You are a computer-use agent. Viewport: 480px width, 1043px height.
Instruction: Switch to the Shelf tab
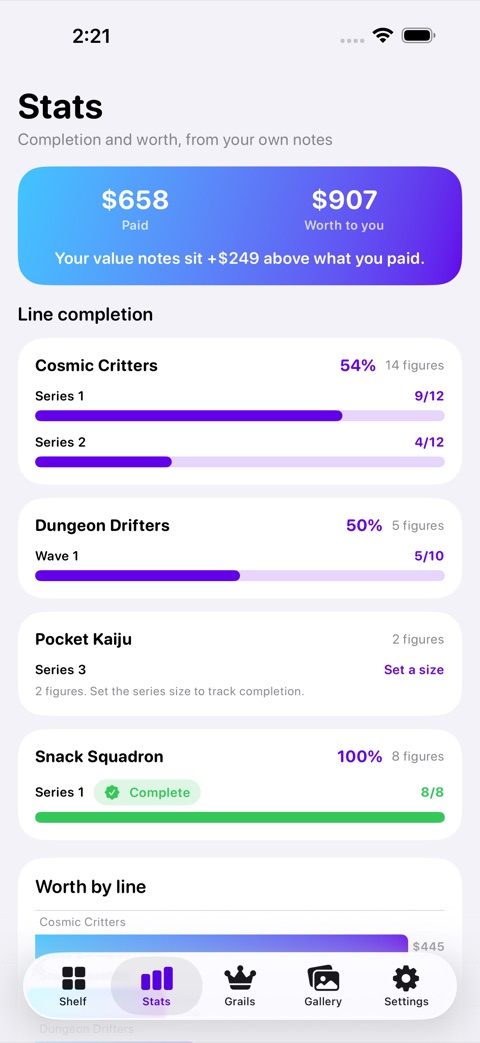click(73, 986)
